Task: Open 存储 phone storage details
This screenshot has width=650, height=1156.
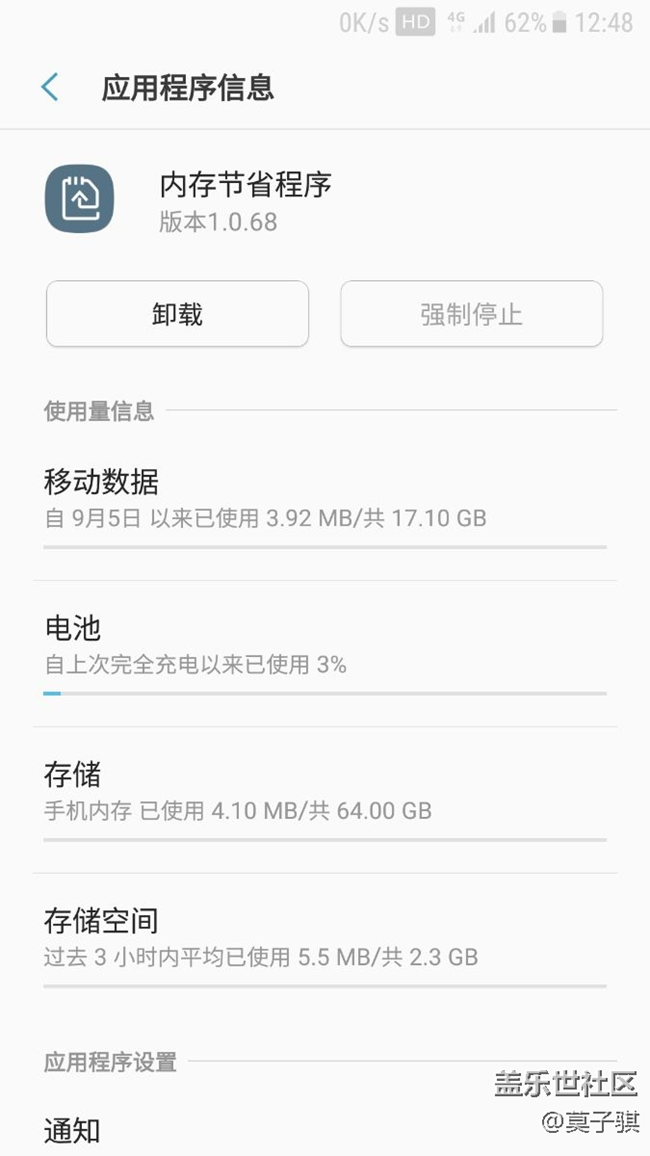Action: (324, 791)
